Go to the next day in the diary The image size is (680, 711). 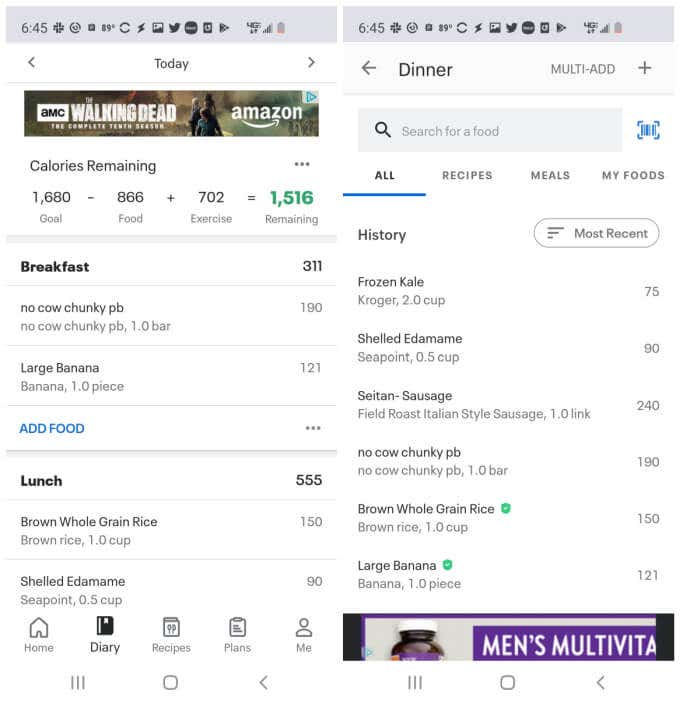point(311,63)
